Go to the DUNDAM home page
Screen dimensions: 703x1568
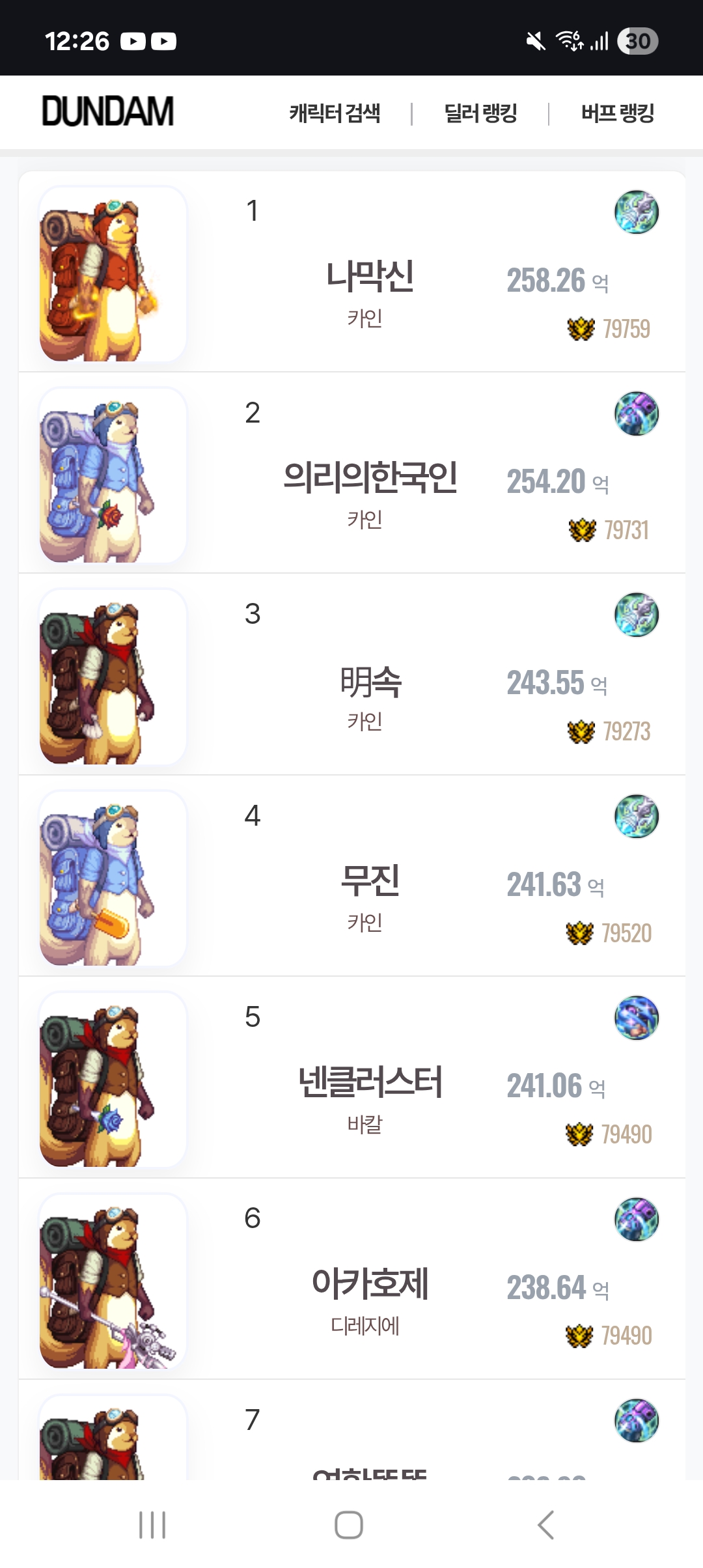click(x=108, y=111)
